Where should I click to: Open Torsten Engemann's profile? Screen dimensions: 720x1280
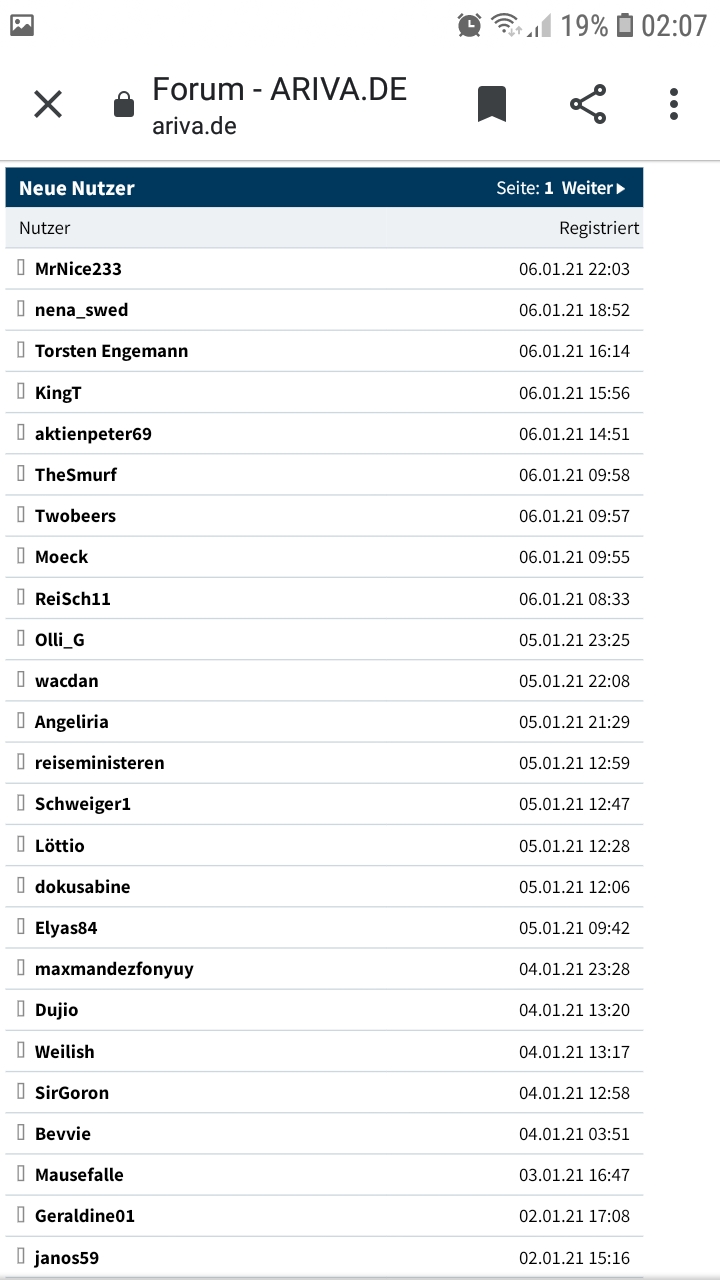coord(111,351)
